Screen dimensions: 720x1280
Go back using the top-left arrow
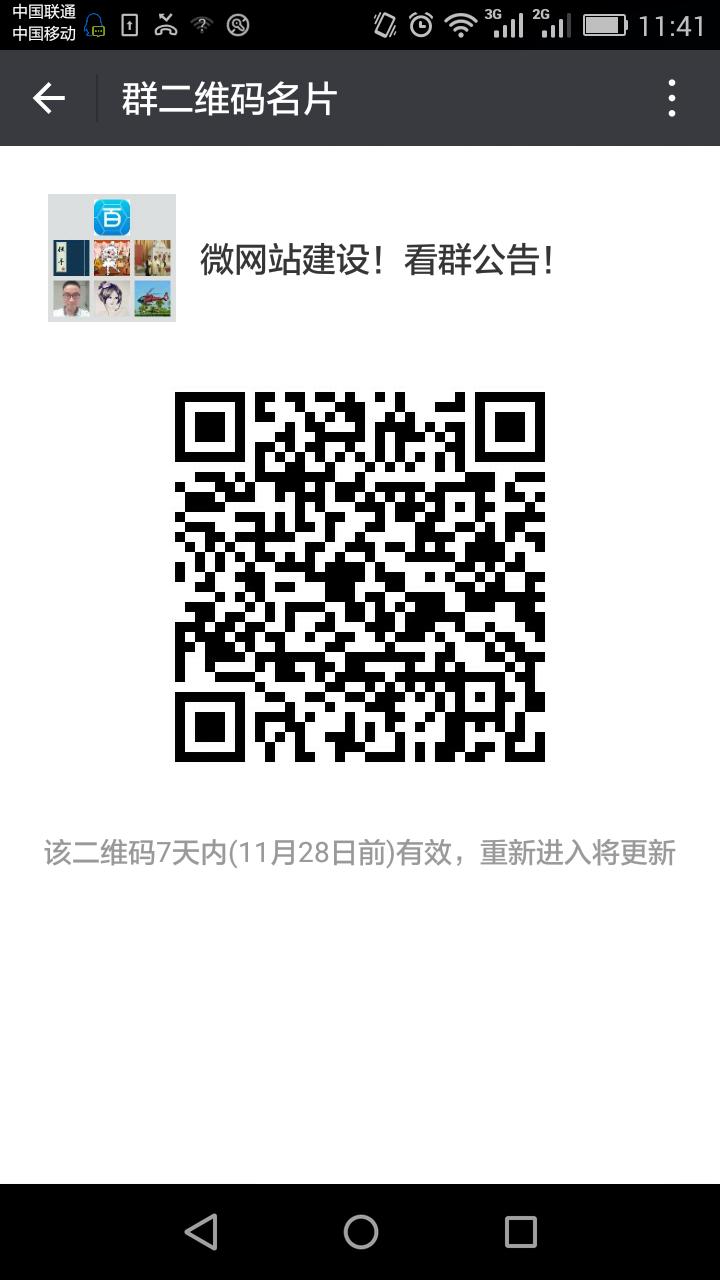click(48, 98)
